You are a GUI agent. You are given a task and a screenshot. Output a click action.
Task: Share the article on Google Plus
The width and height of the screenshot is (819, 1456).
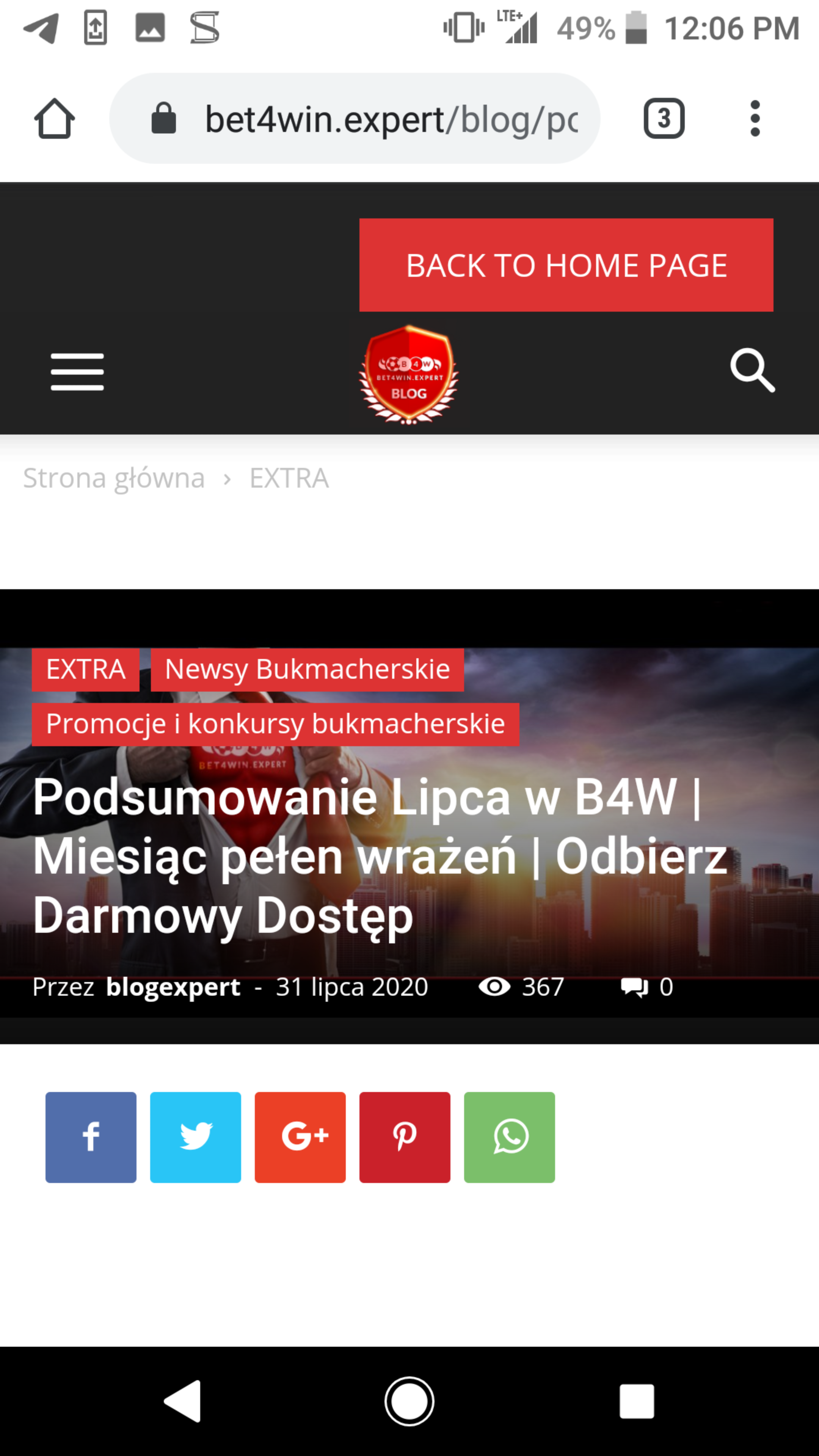coord(300,1137)
